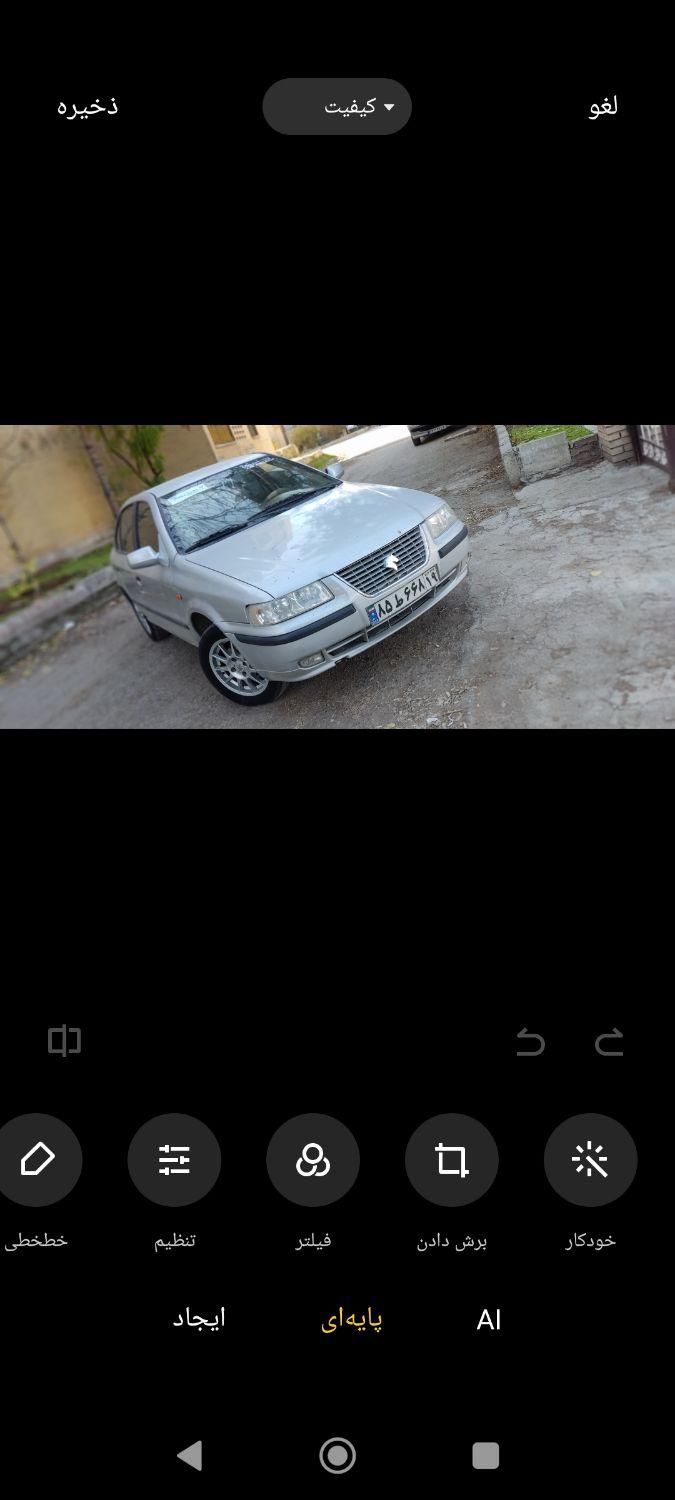Open the برش دادن crop tool

451,1160
